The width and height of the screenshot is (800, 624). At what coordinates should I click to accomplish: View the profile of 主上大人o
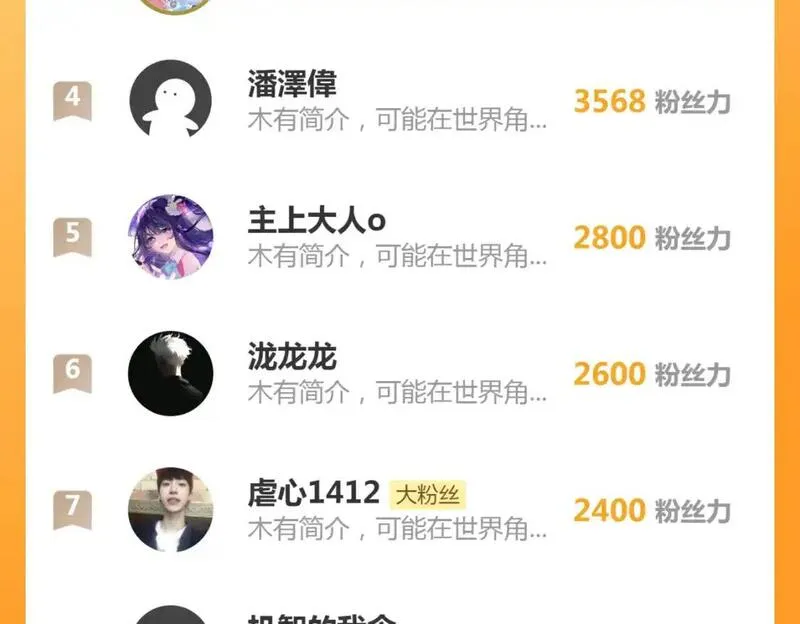coord(398,238)
